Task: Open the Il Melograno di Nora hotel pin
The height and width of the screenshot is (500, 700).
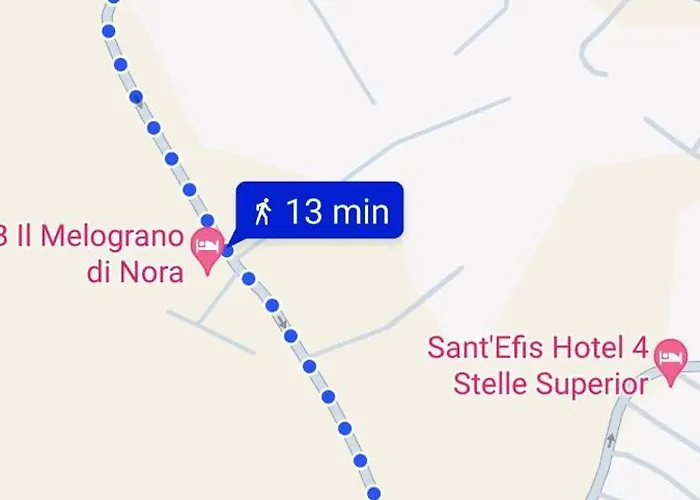Action: click(207, 246)
